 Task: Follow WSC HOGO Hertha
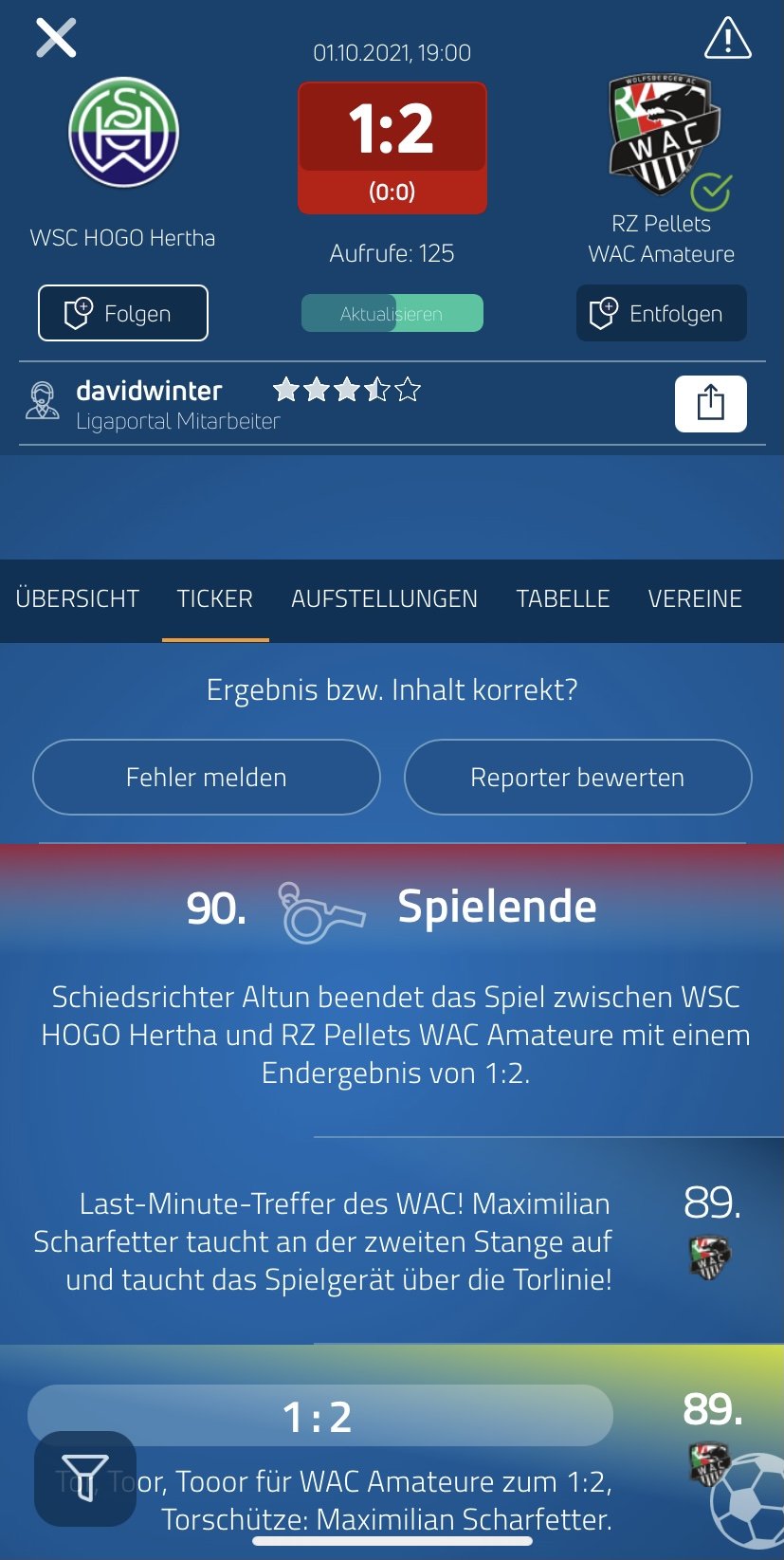point(123,313)
